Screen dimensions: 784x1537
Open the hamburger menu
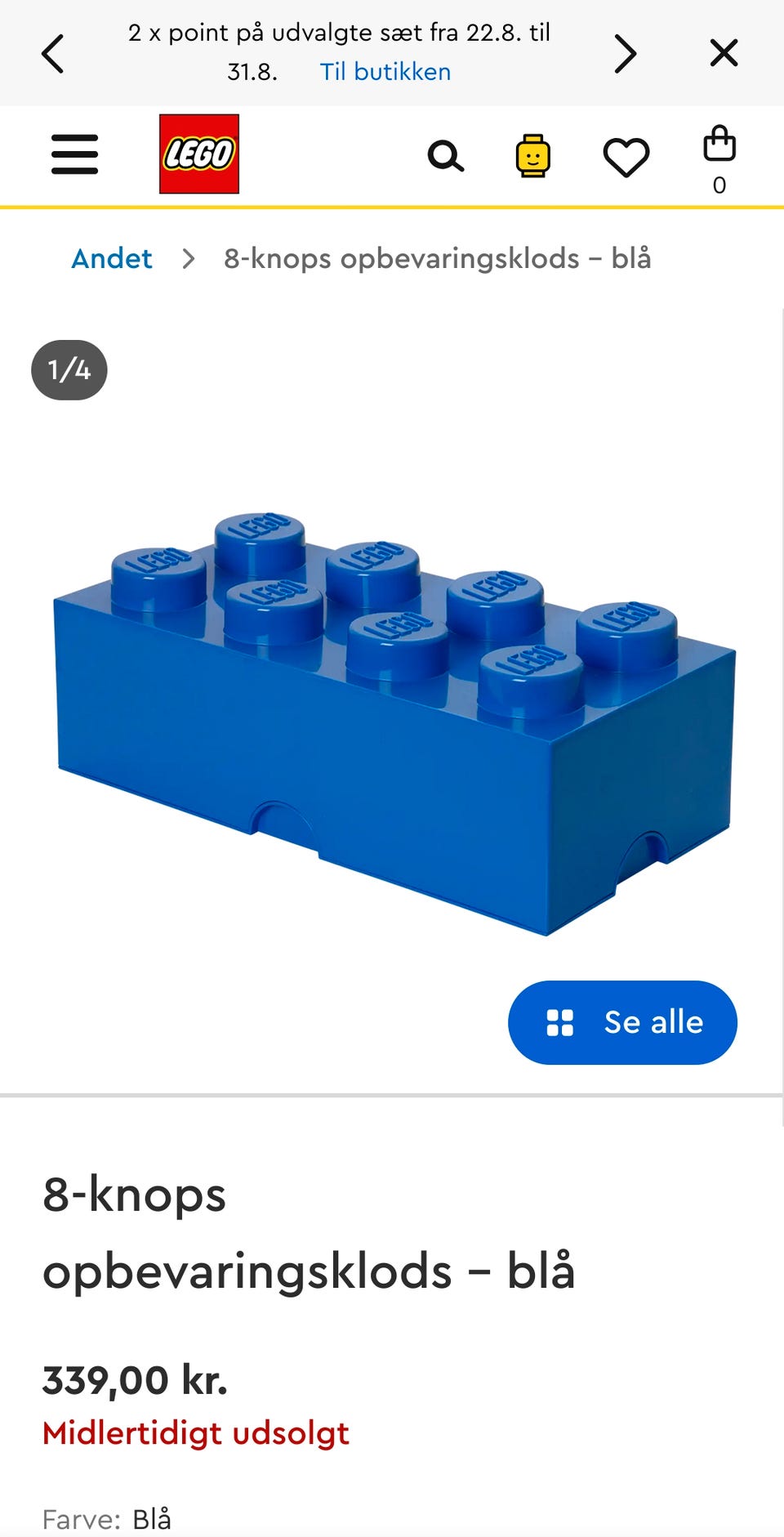point(74,154)
